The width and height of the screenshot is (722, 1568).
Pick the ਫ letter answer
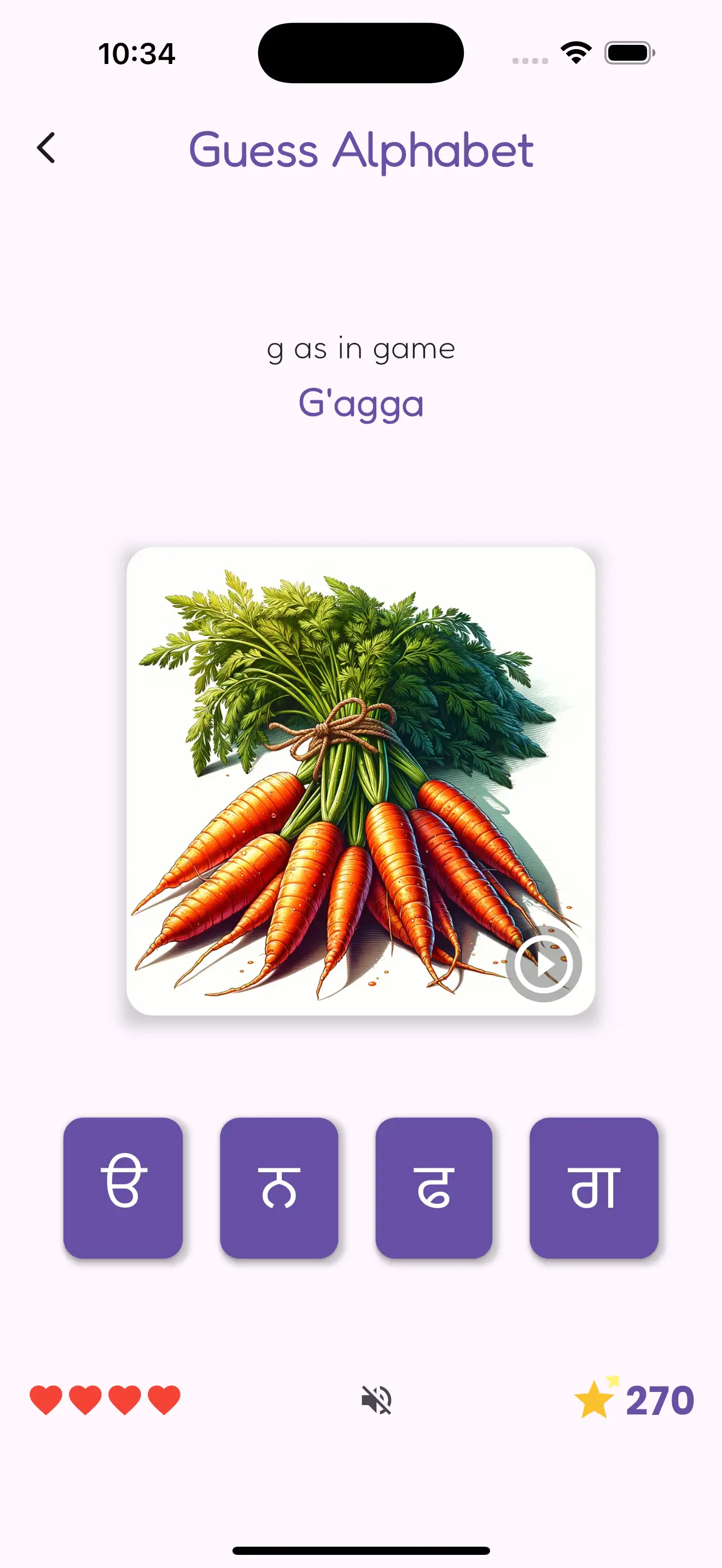(434, 1187)
